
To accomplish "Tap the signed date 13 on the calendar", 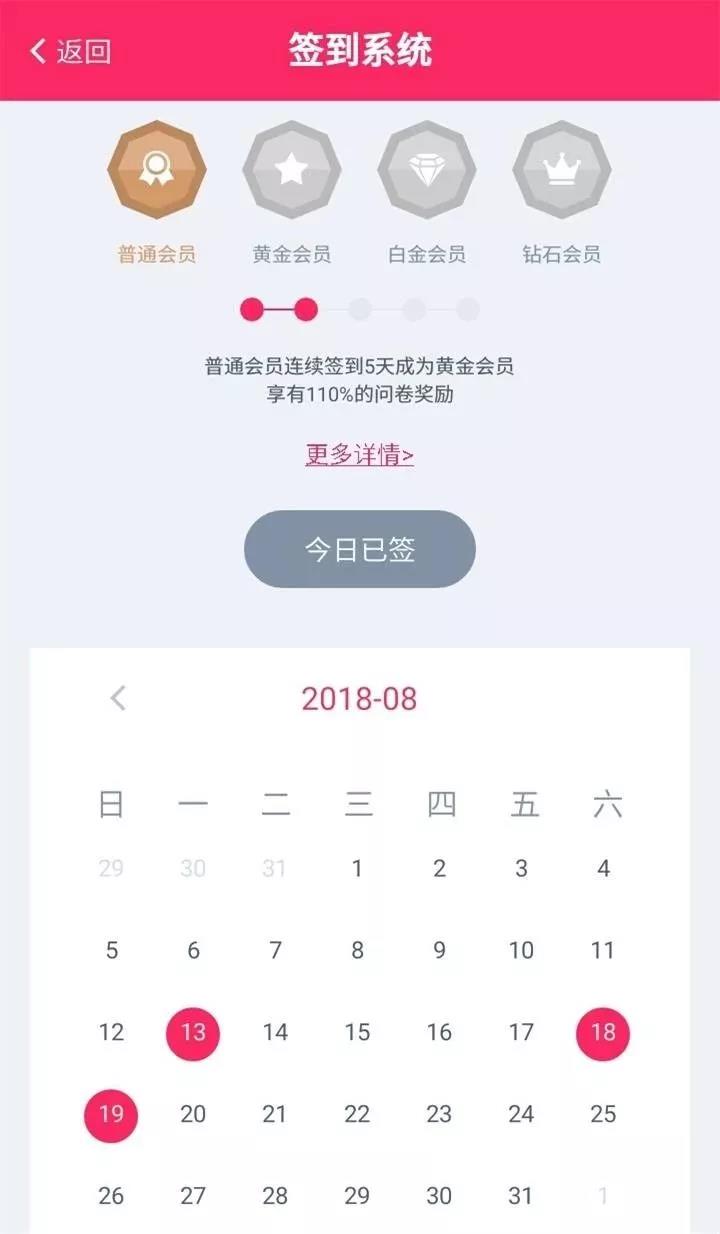I will point(193,1033).
